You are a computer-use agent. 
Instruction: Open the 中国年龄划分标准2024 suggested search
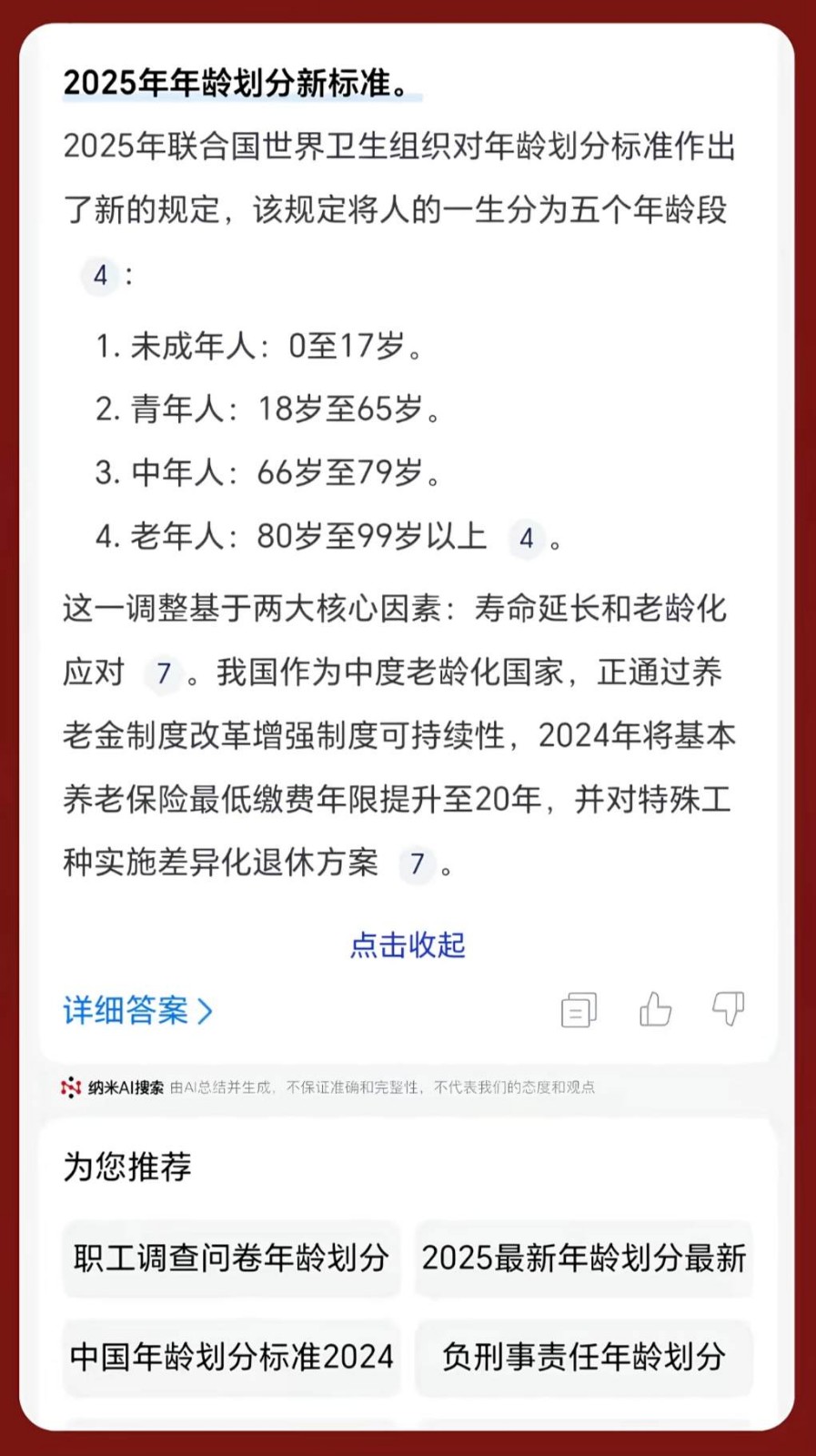[x=231, y=1357]
